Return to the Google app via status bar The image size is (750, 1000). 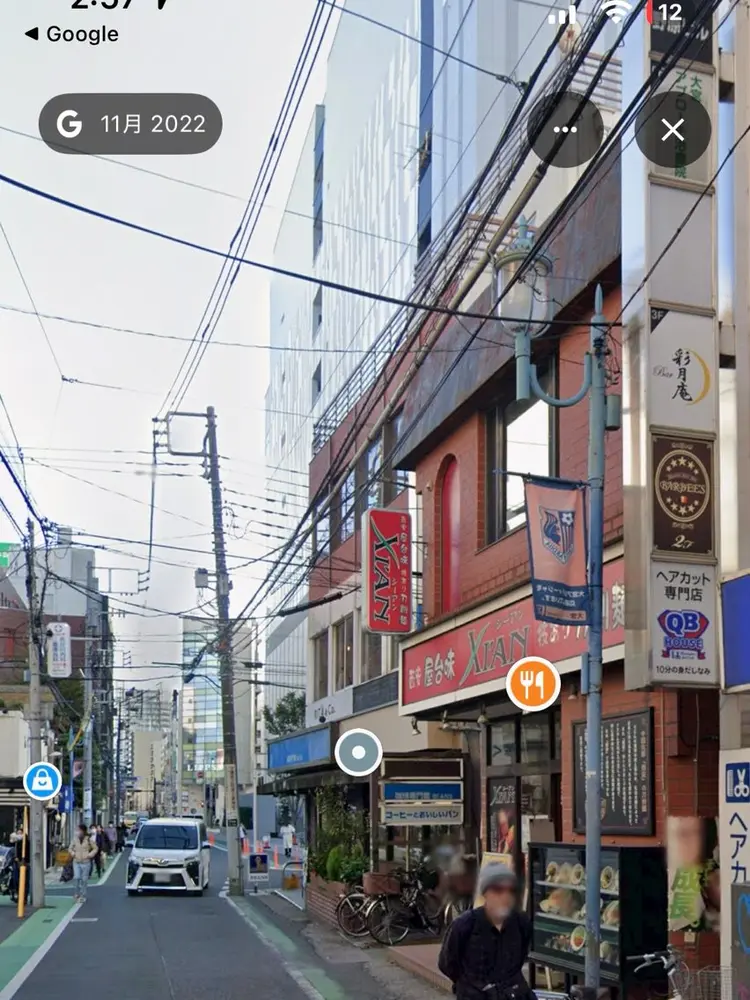tap(70, 33)
